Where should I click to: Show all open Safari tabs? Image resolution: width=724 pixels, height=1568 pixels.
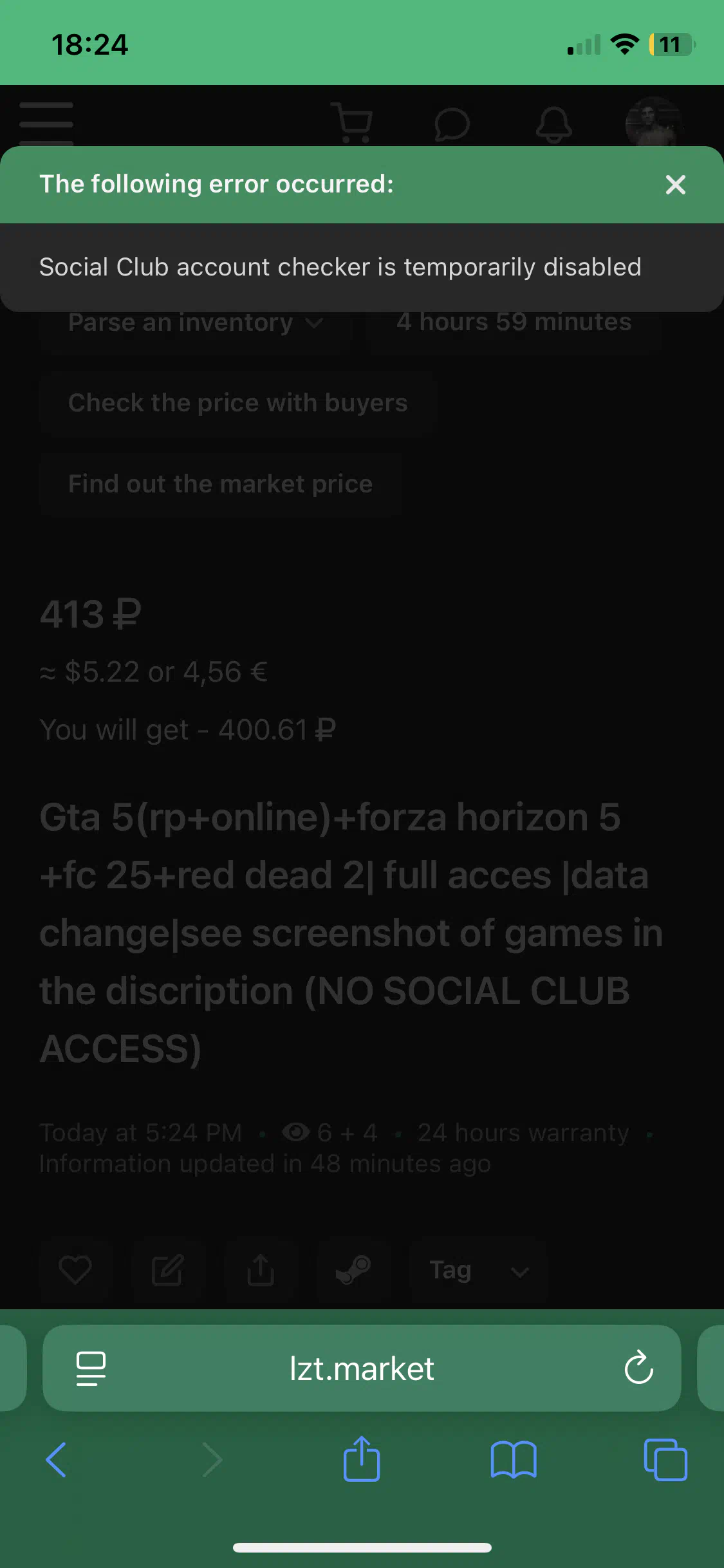point(665,1459)
